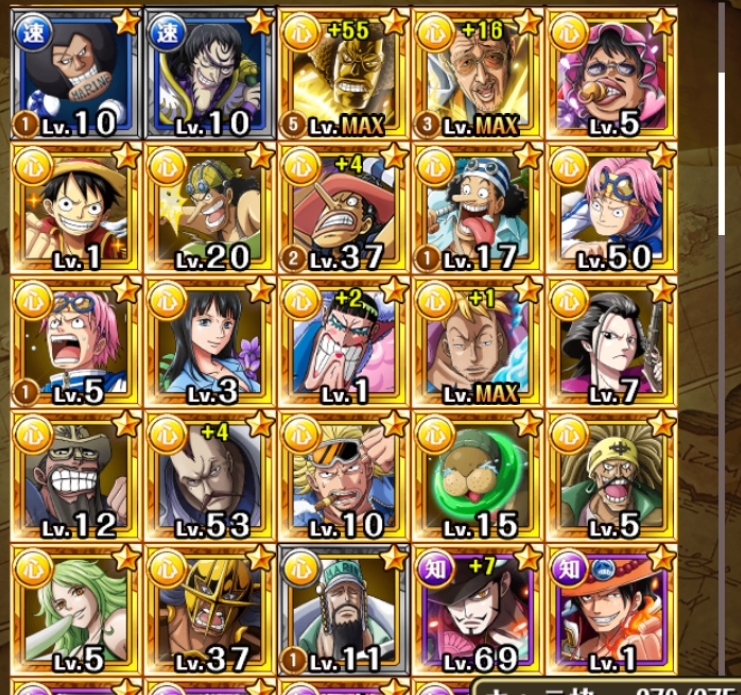Choose the black-haired woman at Lv.3
741x695 pixels.
tap(208, 340)
